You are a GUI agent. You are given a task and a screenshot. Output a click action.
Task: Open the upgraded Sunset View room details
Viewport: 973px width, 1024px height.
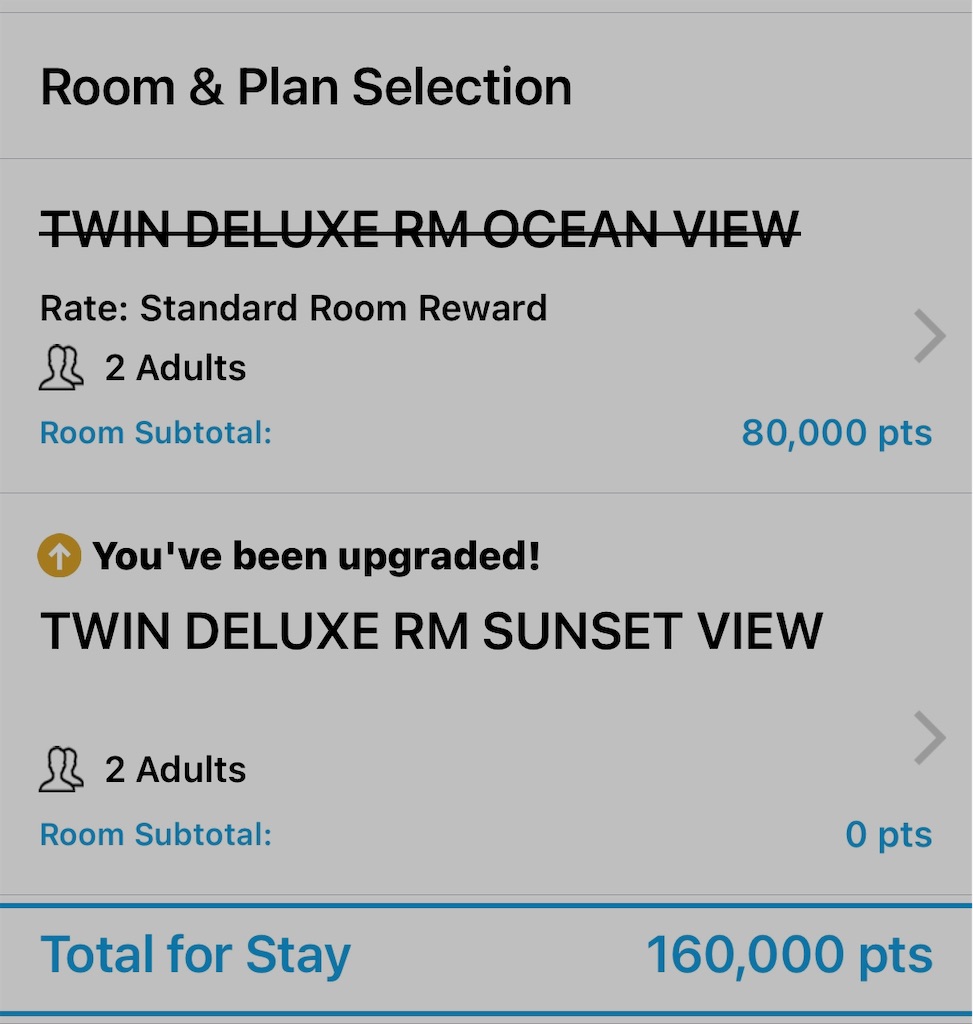(x=929, y=739)
